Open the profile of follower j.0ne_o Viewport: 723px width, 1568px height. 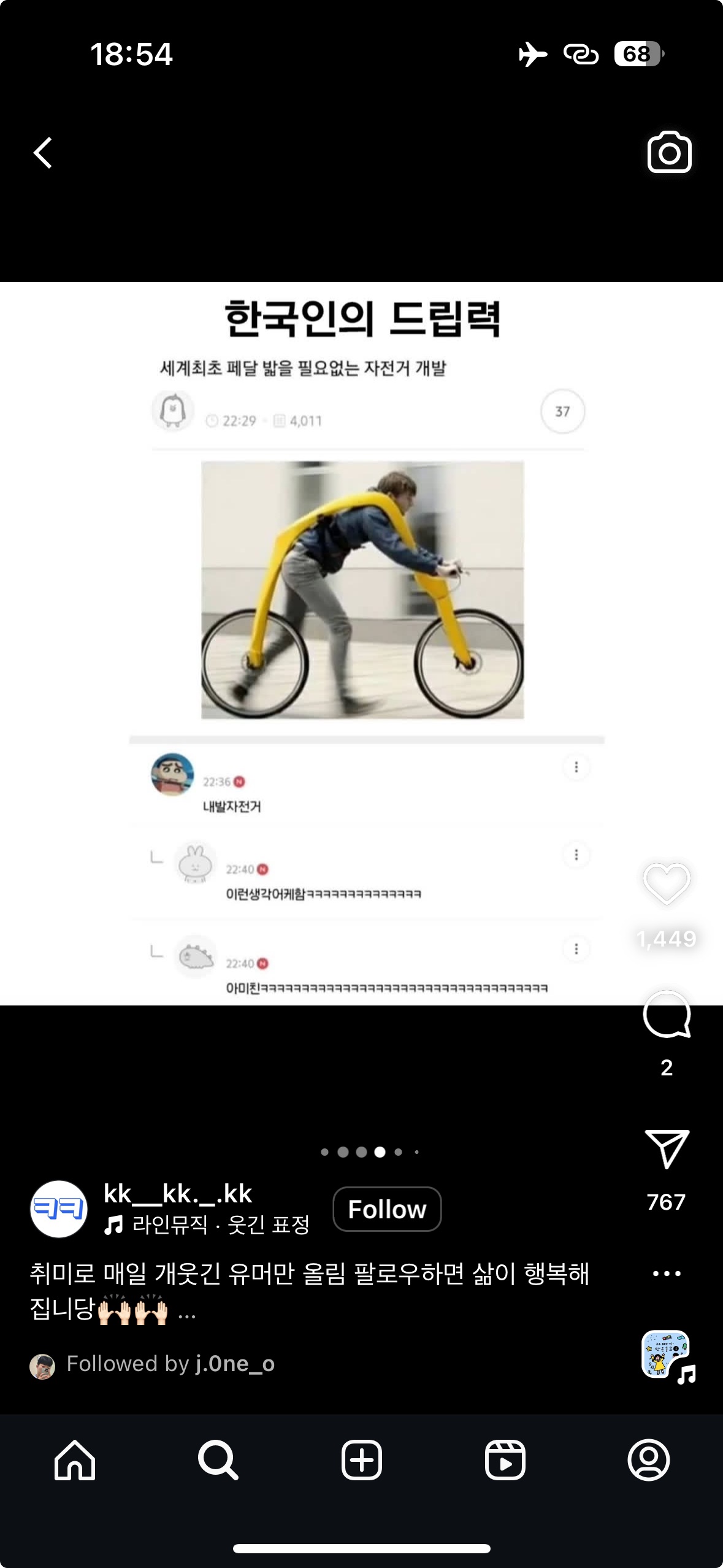coord(235,1363)
